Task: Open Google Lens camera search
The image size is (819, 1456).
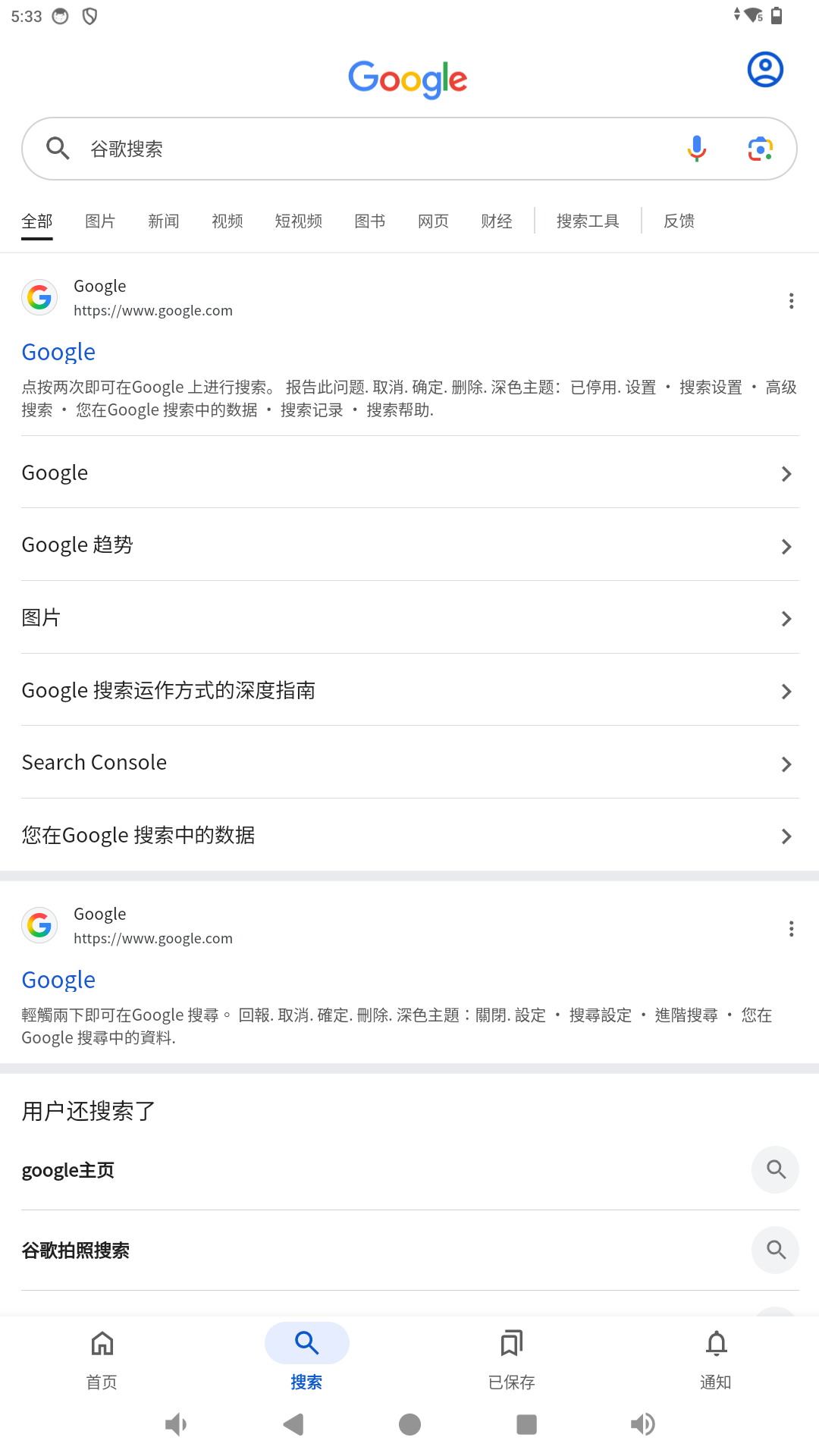Action: [x=759, y=149]
